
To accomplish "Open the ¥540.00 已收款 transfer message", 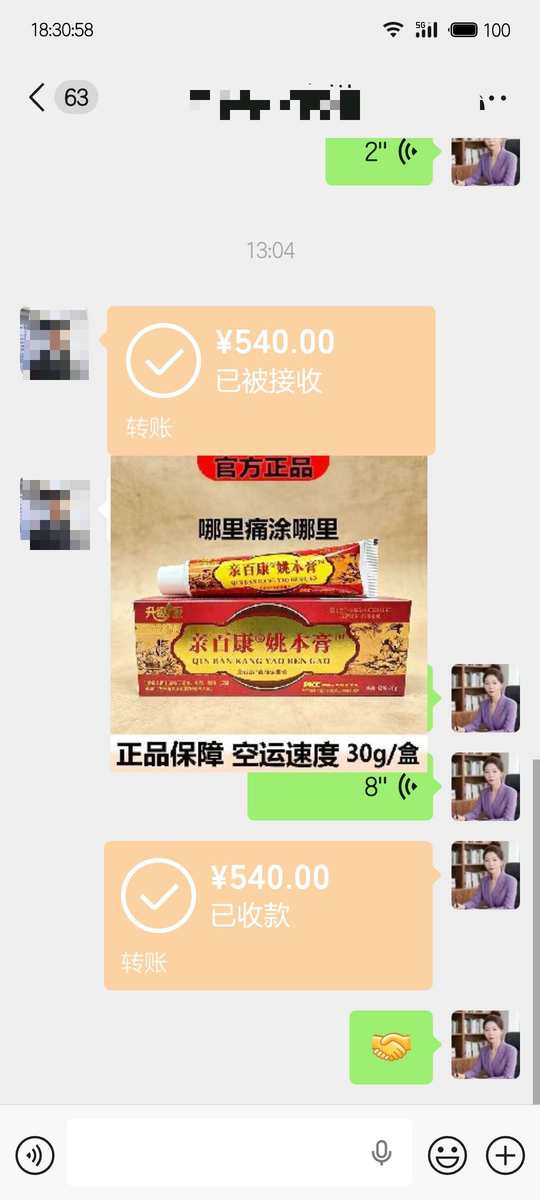I will click(268, 915).
